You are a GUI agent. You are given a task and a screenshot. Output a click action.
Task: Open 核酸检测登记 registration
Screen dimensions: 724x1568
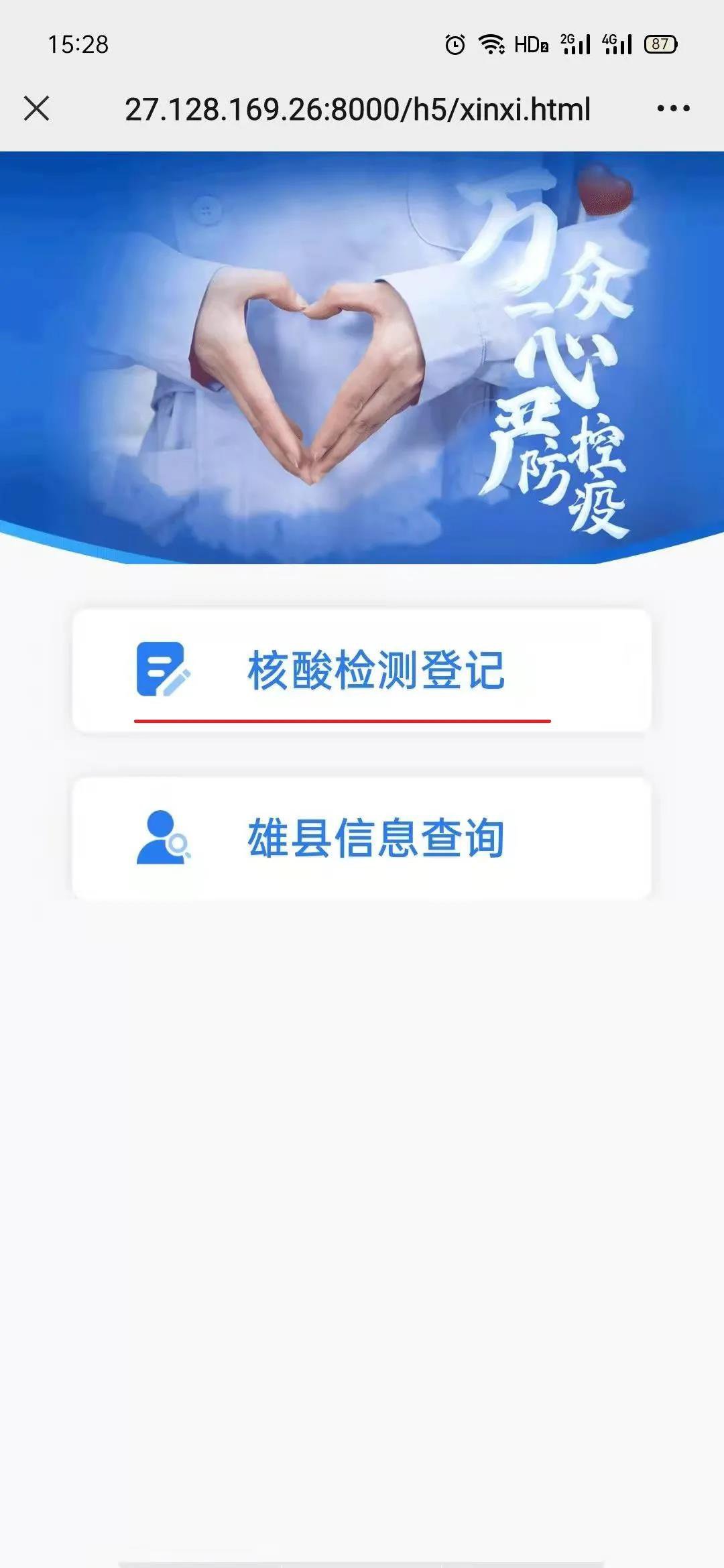click(x=362, y=670)
